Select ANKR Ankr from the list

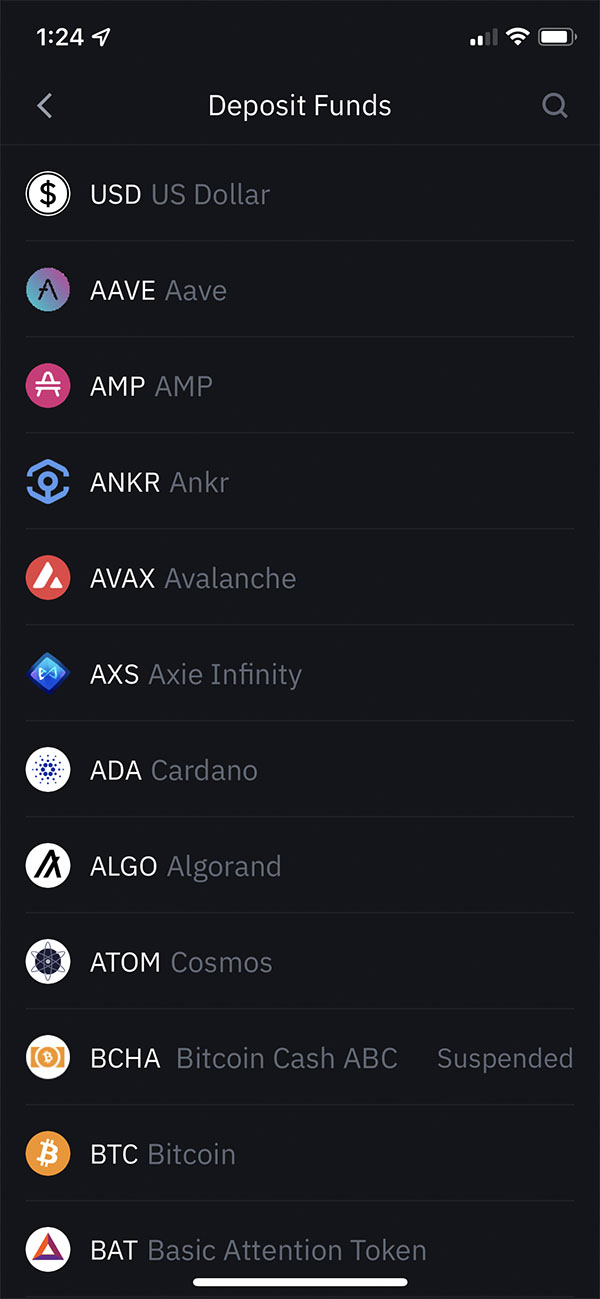(300, 482)
